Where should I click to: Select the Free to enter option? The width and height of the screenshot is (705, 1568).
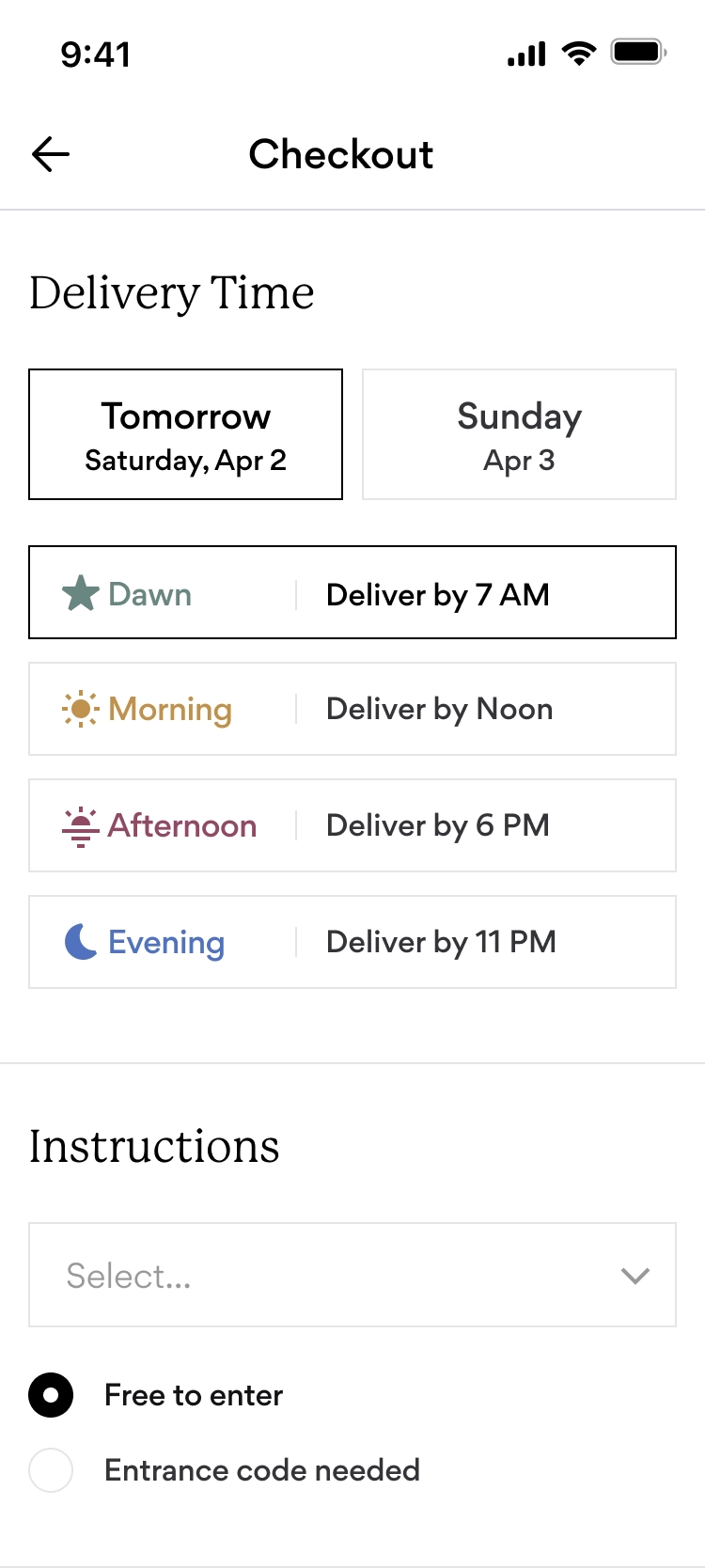(51, 1396)
